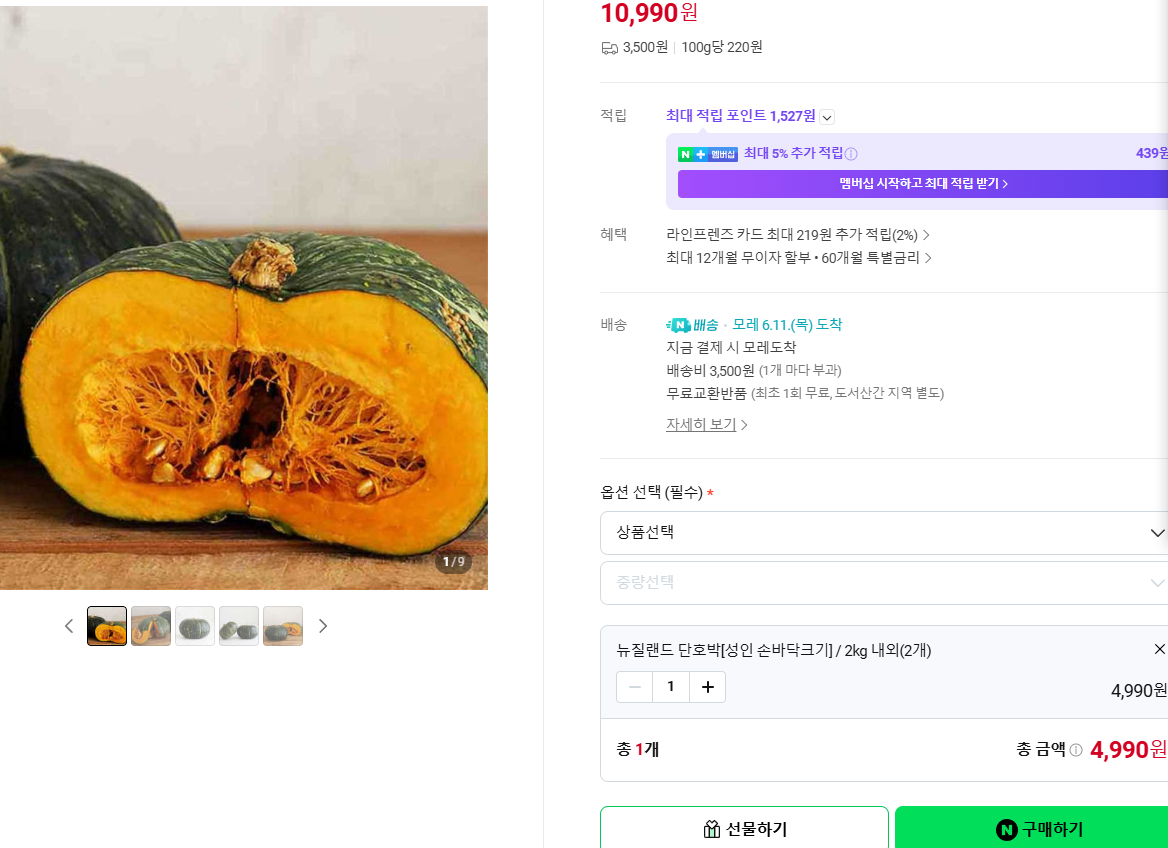Viewport: 1168px width, 848px height.
Task: Expand the 최대 적립 포인트 details chevron
Action: 827,117
